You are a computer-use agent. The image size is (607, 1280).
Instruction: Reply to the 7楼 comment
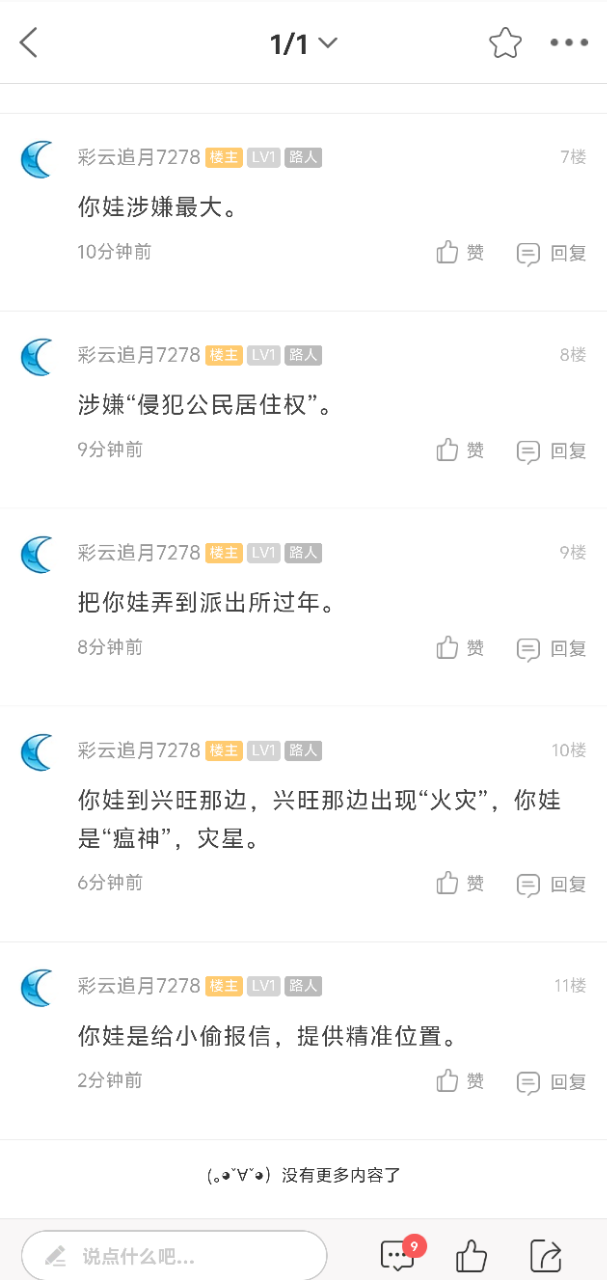tap(551, 254)
